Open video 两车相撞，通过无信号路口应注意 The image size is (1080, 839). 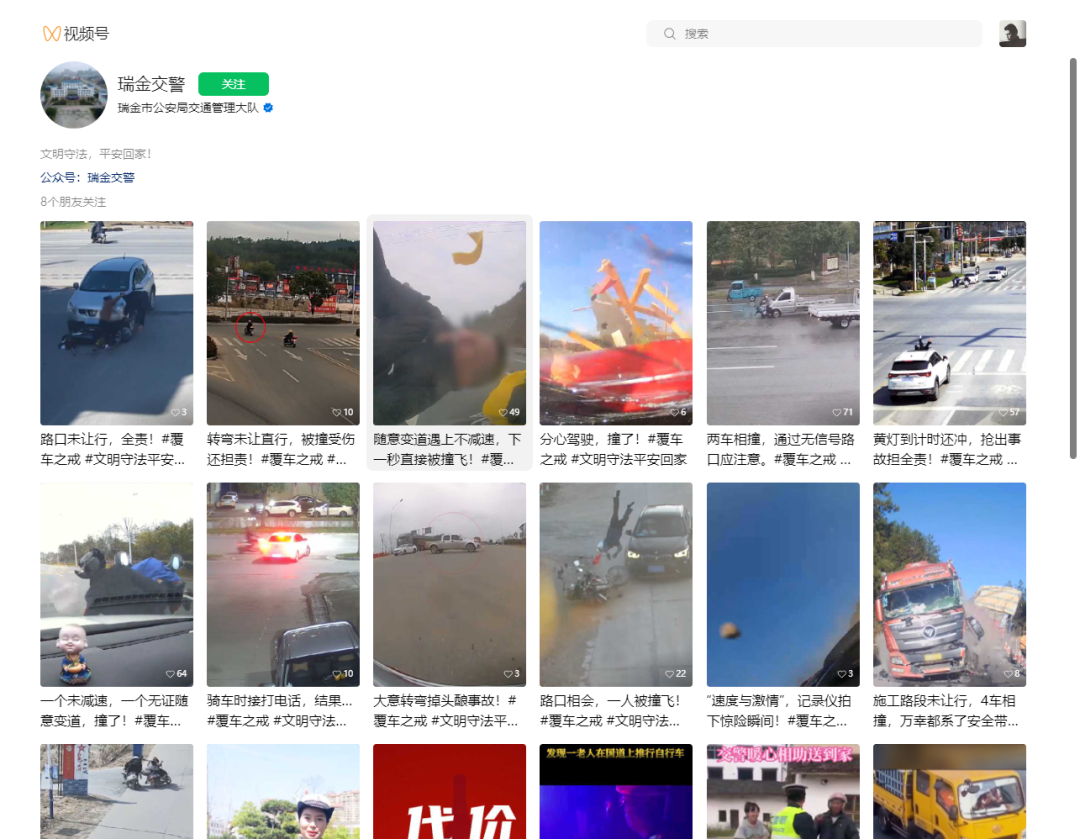(783, 323)
